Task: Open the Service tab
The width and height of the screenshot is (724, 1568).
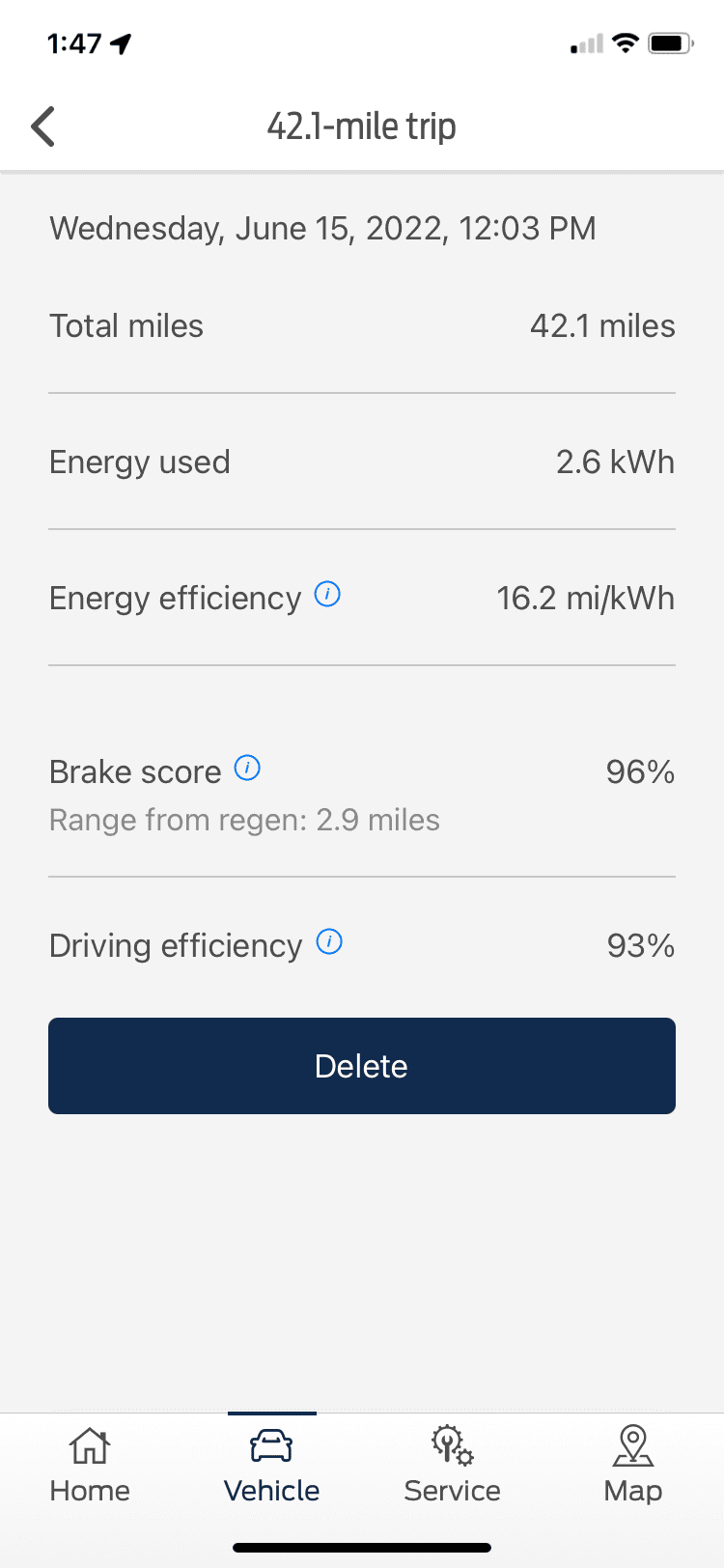Action: pyautogui.click(x=452, y=1465)
